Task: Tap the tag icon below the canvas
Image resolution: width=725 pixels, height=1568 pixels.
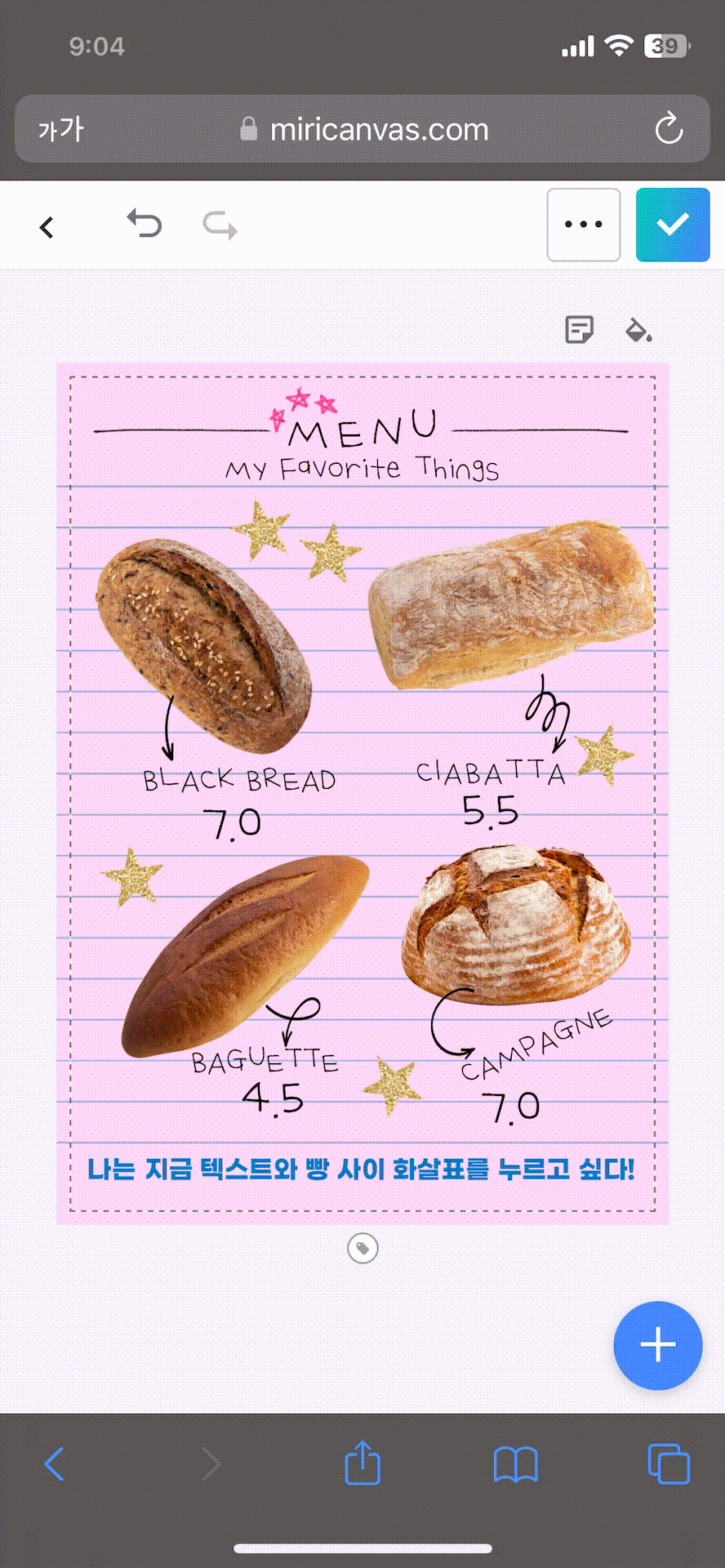Action: point(362,1248)
